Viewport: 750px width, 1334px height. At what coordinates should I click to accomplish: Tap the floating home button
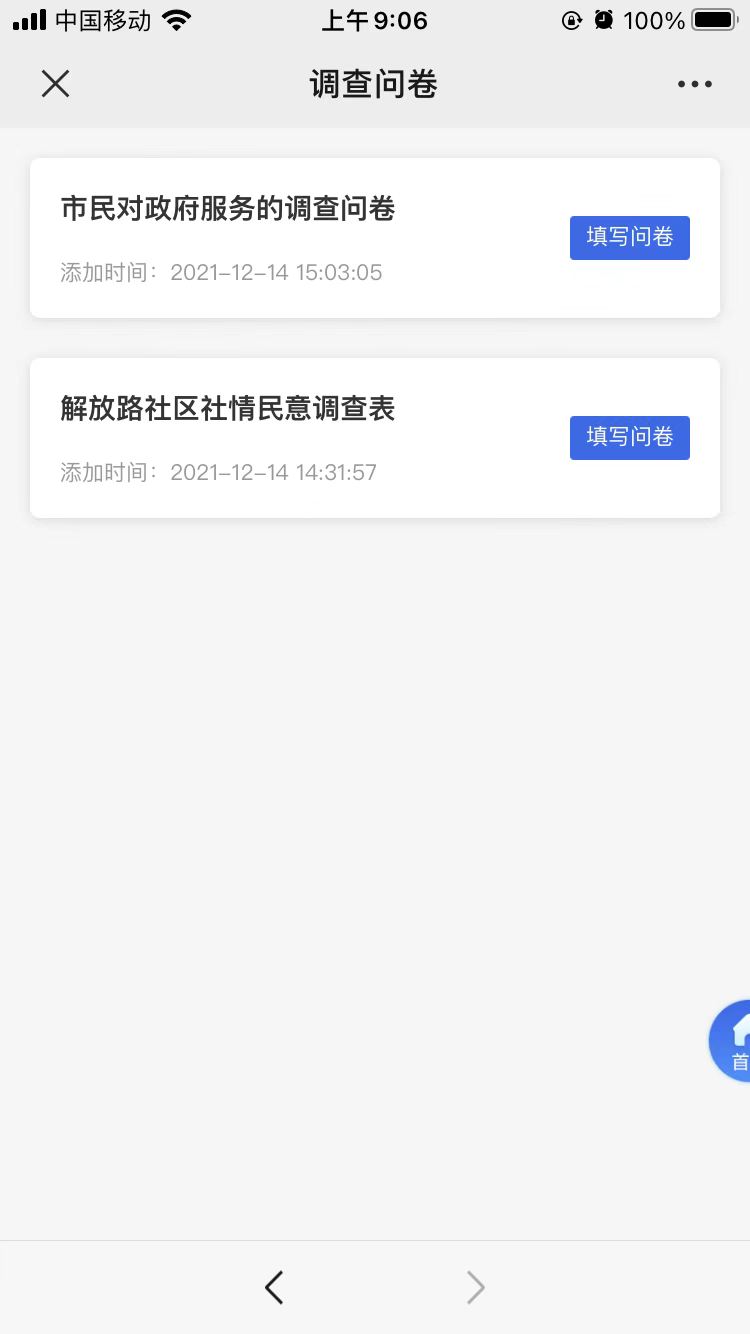[732, 1040]
